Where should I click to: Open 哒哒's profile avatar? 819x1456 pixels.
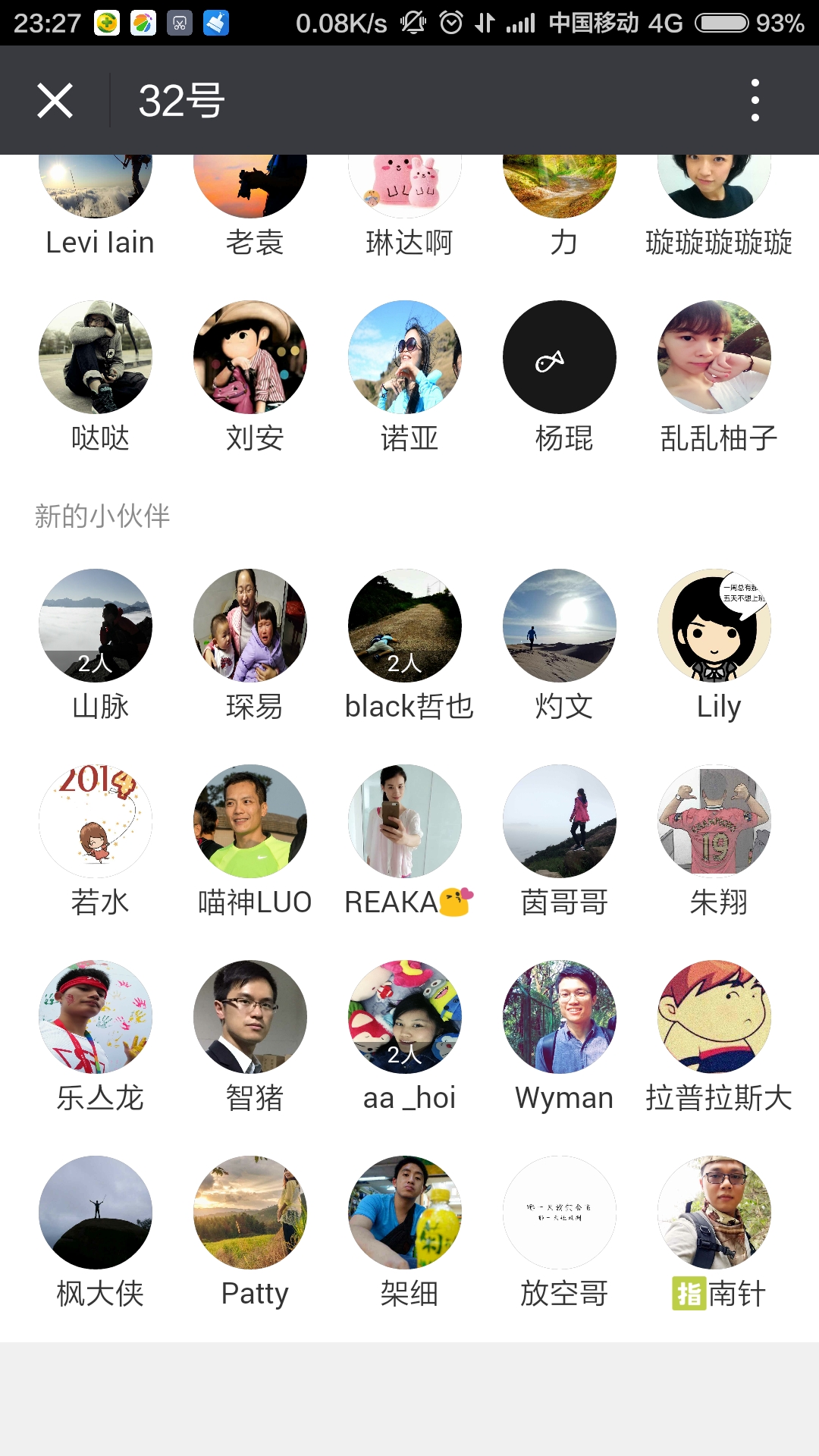pos(96,357)
